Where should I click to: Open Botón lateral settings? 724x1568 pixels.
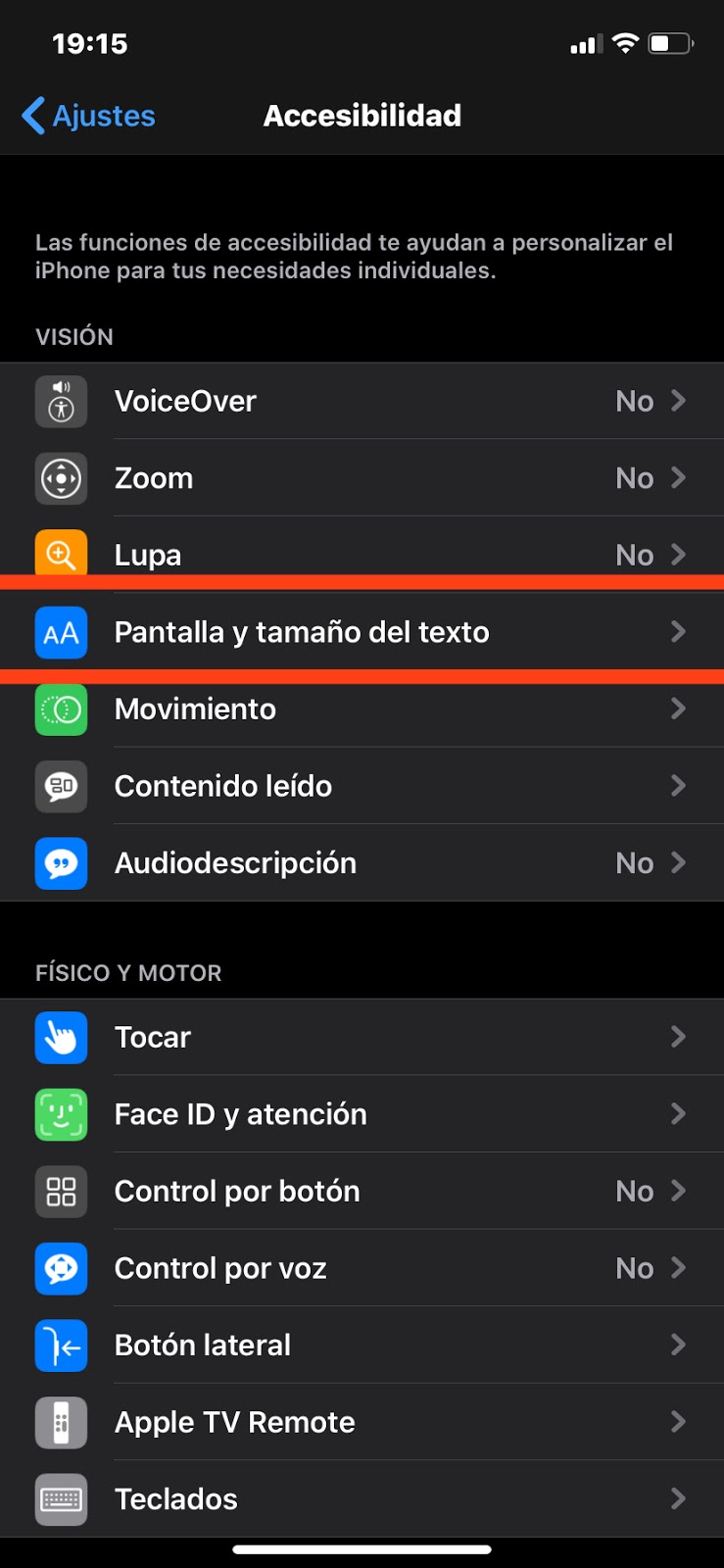[362, 1346]
